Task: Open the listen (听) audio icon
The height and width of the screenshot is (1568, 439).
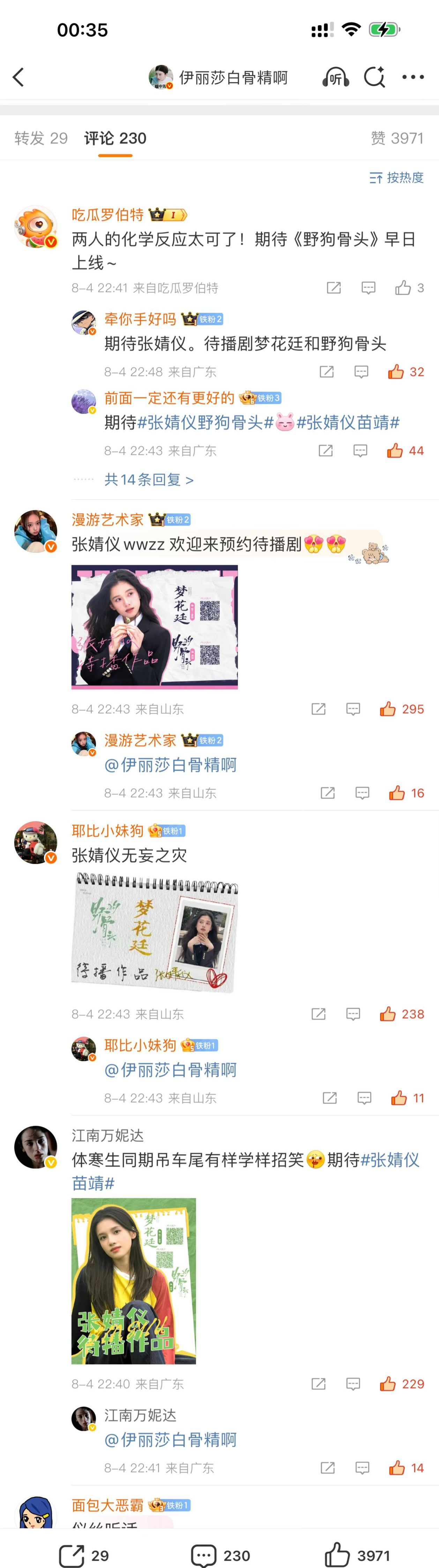Action: pos(335,77)
